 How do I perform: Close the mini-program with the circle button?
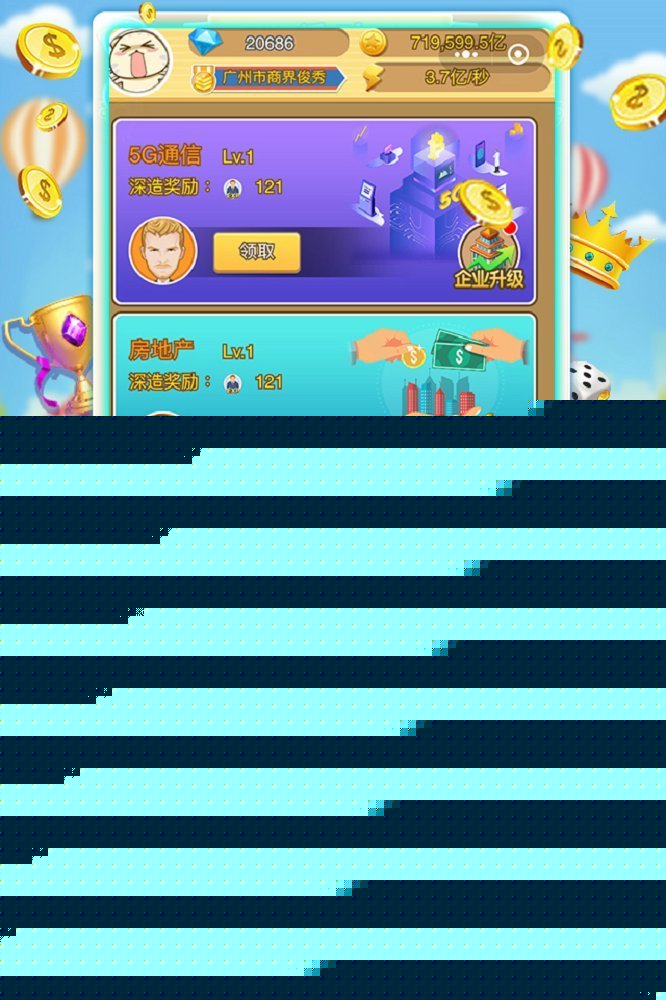[518, 54]
